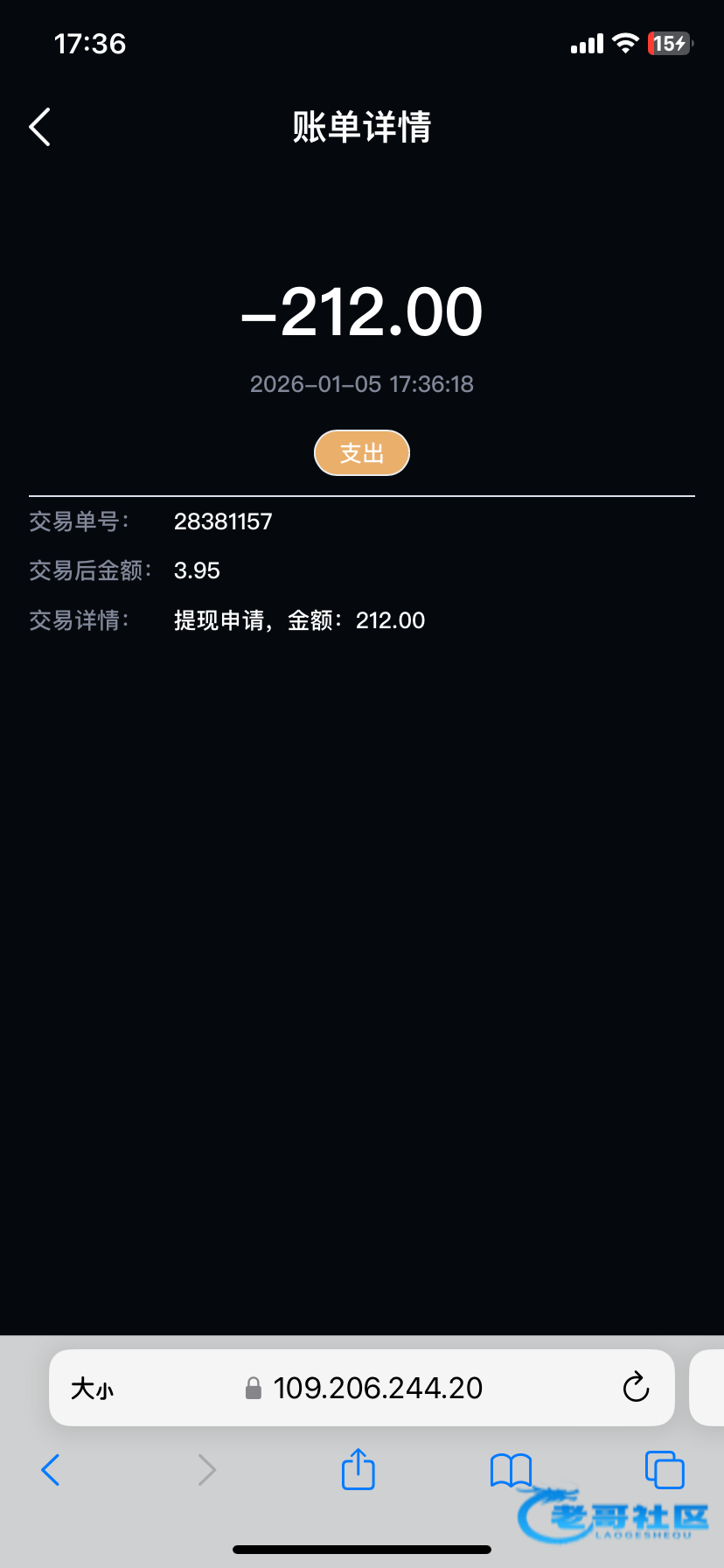724x1568 pixels.
Task: Go back from the 账单详情 page
Action: tap(40, 127)
